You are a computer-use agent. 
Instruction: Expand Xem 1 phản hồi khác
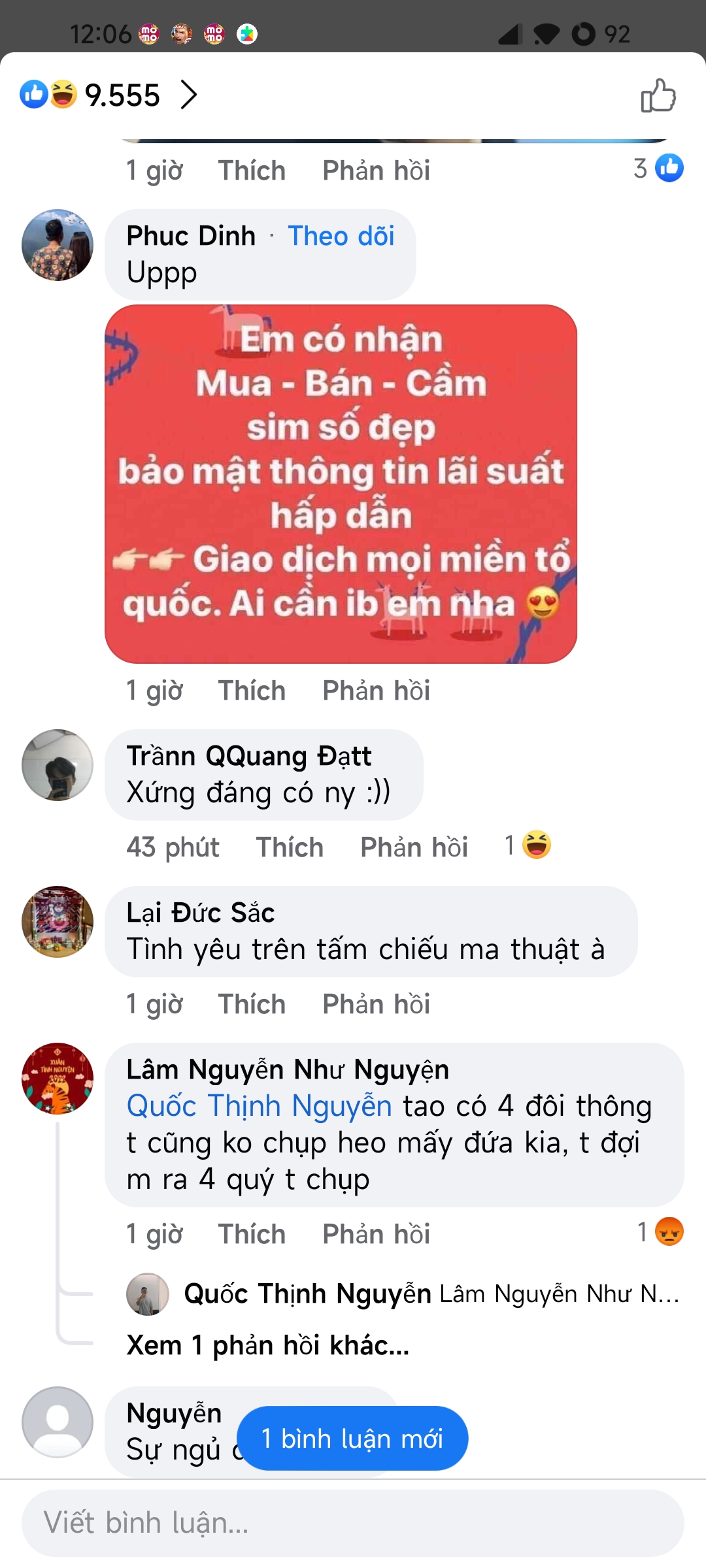pos(268,1345)
